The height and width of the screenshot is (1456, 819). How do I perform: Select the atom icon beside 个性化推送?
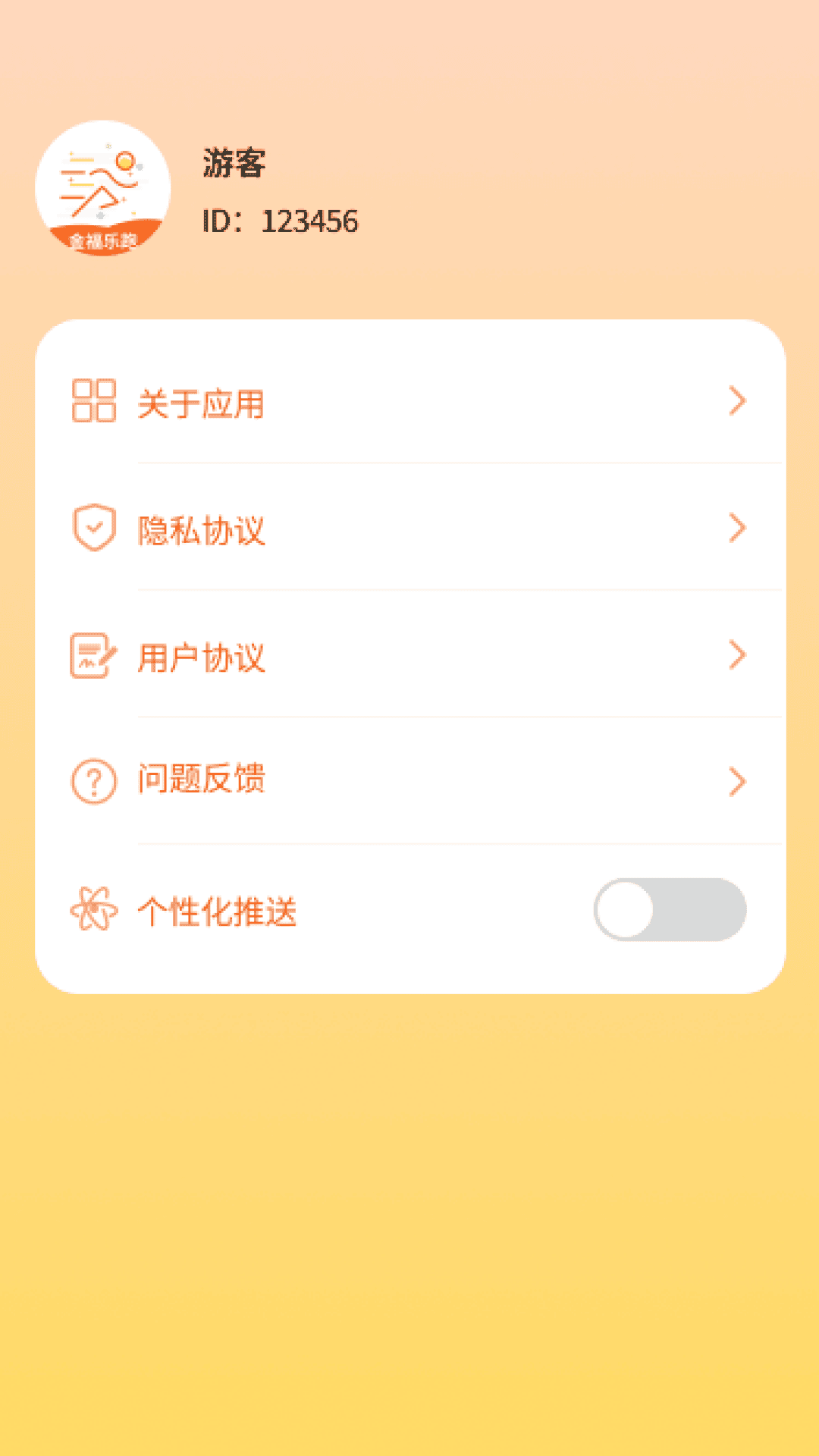[93, 908]
